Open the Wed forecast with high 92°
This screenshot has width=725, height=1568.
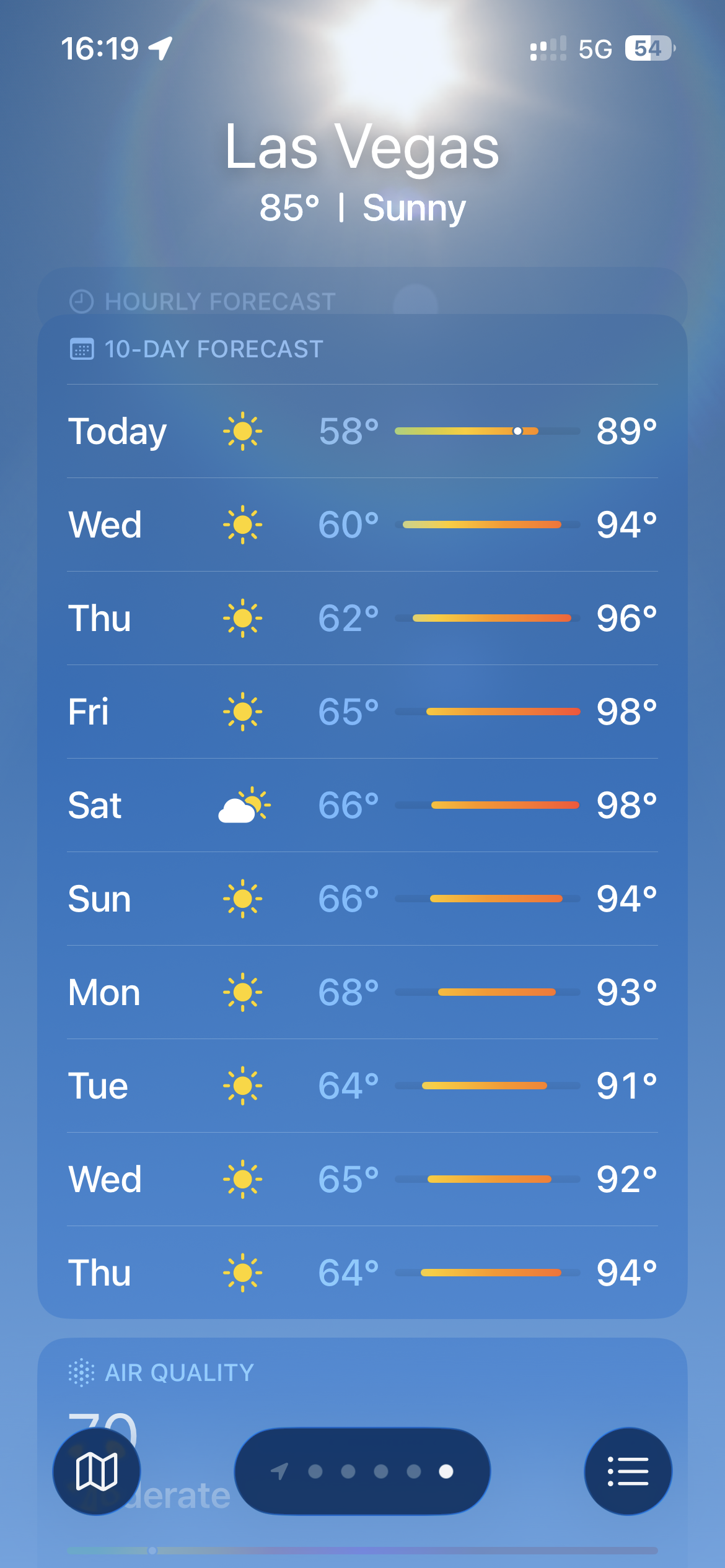(x=362, y=1179)
